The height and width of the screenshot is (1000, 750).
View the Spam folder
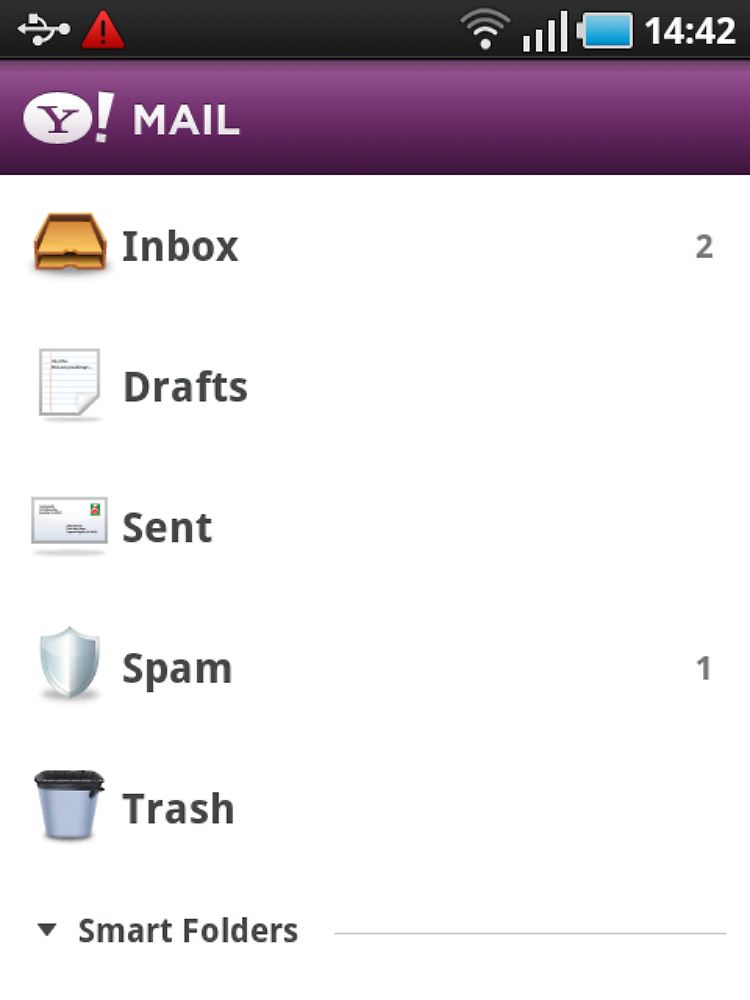177,668
